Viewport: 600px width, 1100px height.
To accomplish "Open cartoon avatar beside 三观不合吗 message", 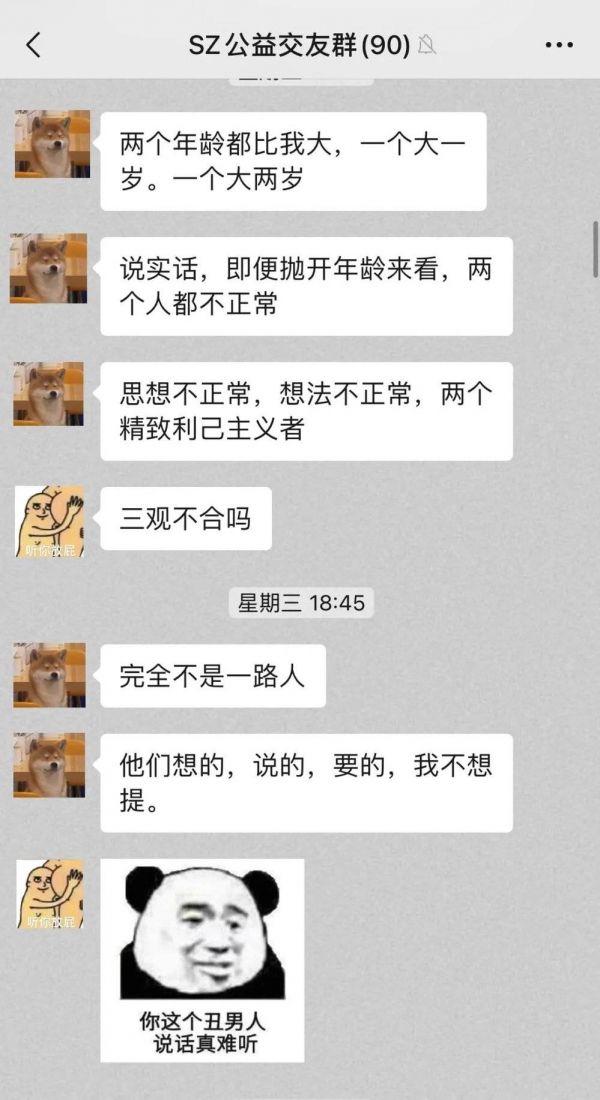I will point(49,521).
